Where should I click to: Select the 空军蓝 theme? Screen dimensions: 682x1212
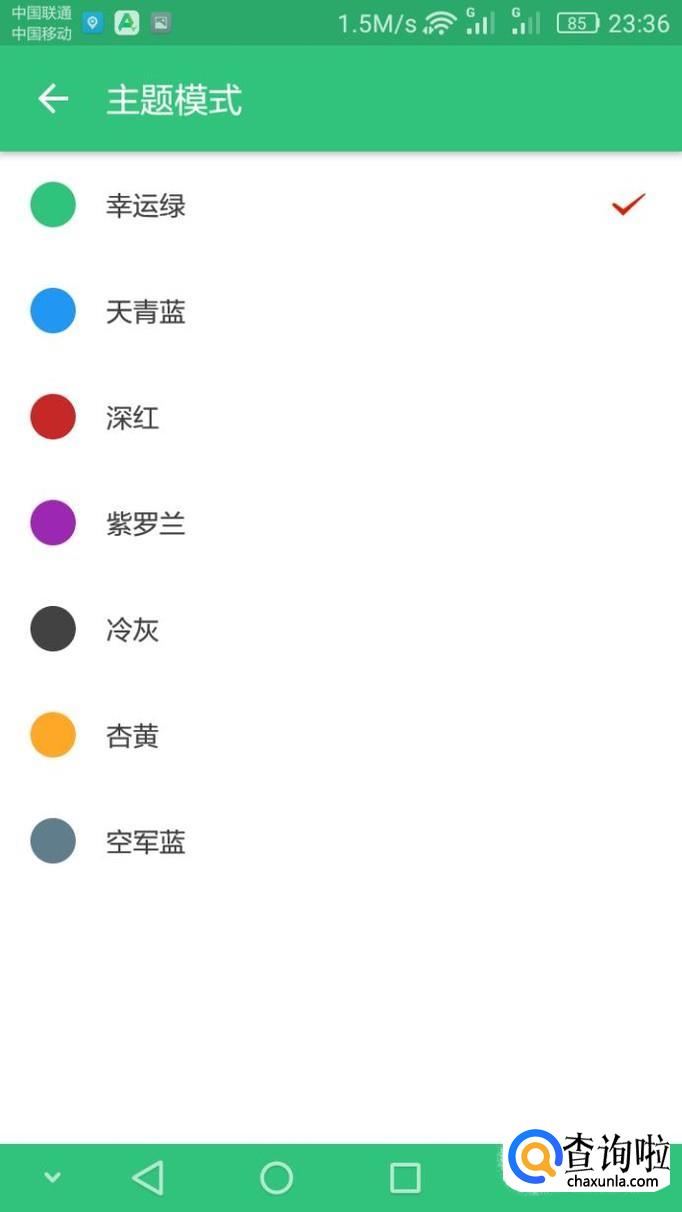point(146,843)
